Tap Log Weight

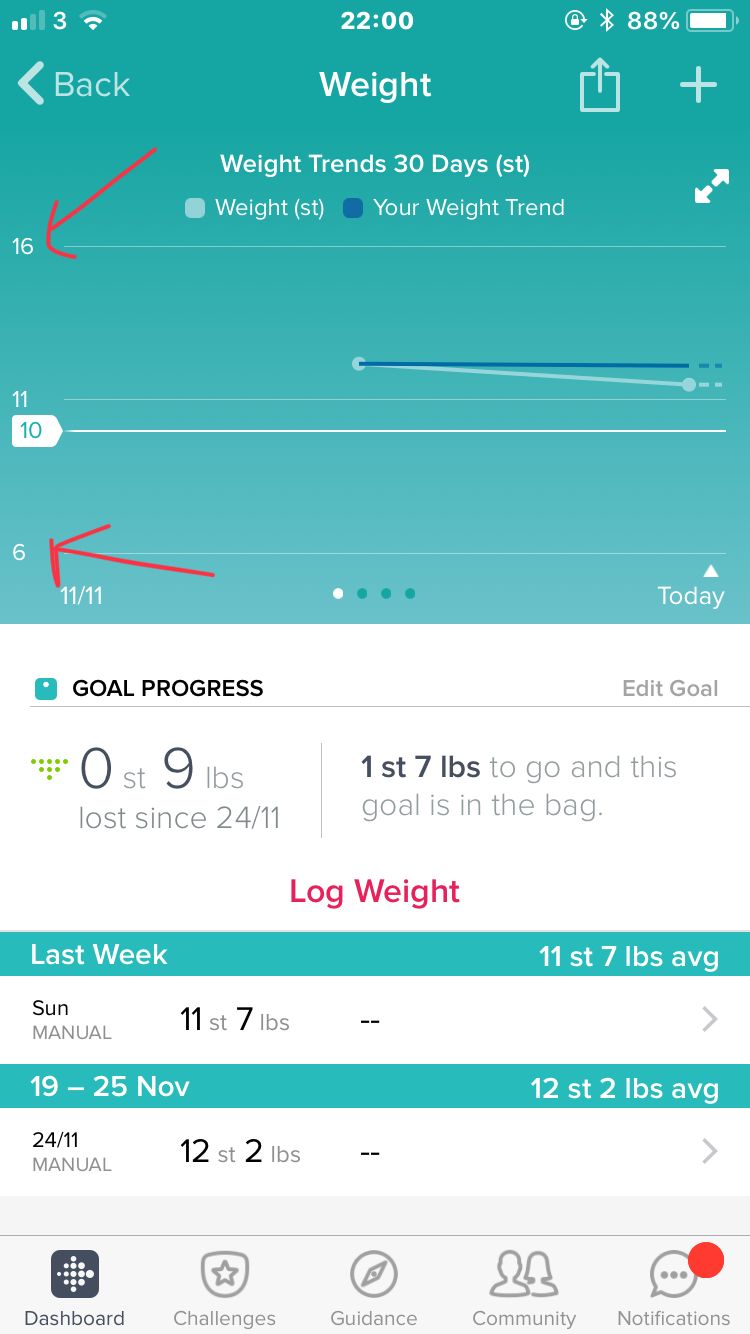click(375, 891)
